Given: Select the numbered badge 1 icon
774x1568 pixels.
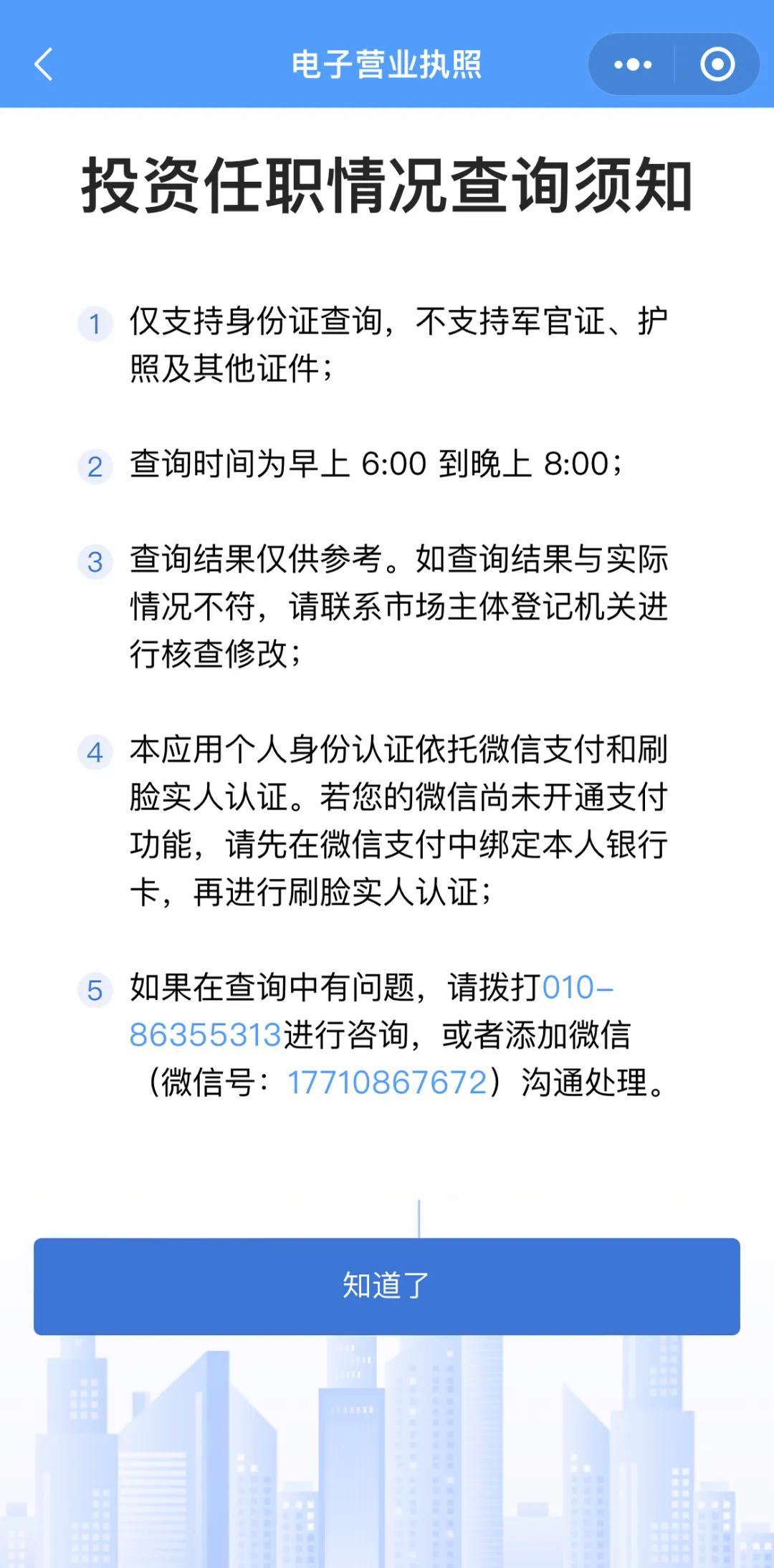Looking at the screenshot, I should coord(94,324).
